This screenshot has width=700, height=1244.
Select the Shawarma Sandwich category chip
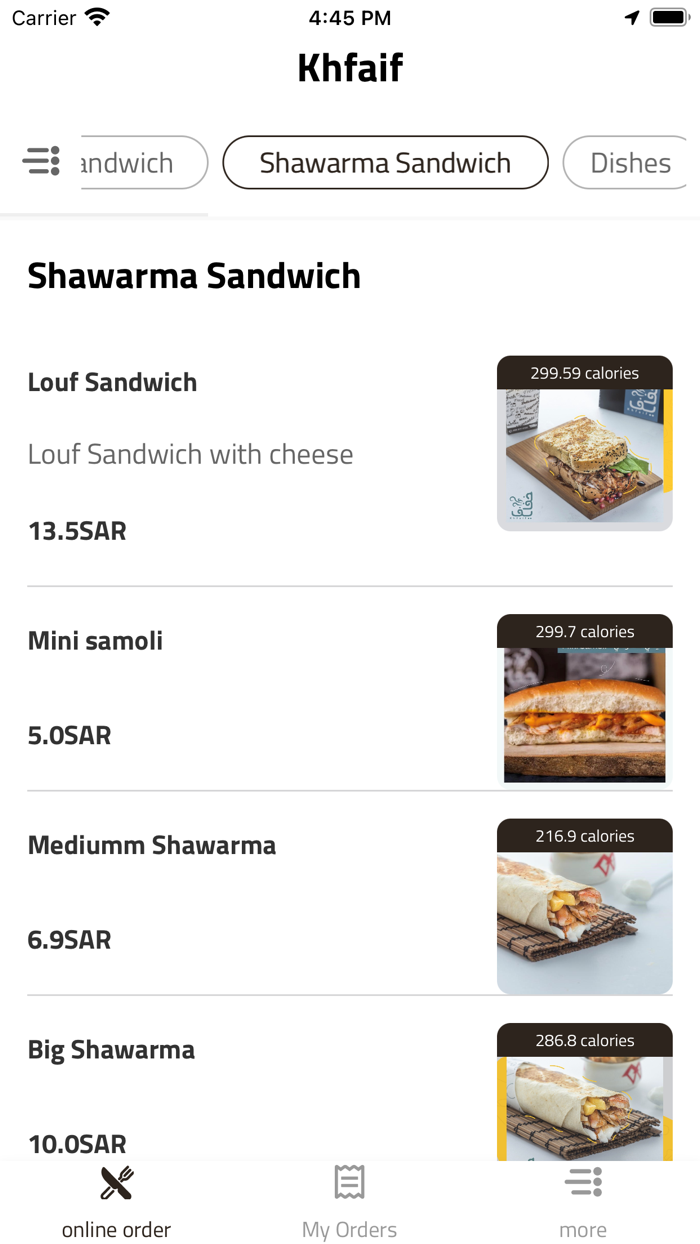tap(385, 163)
